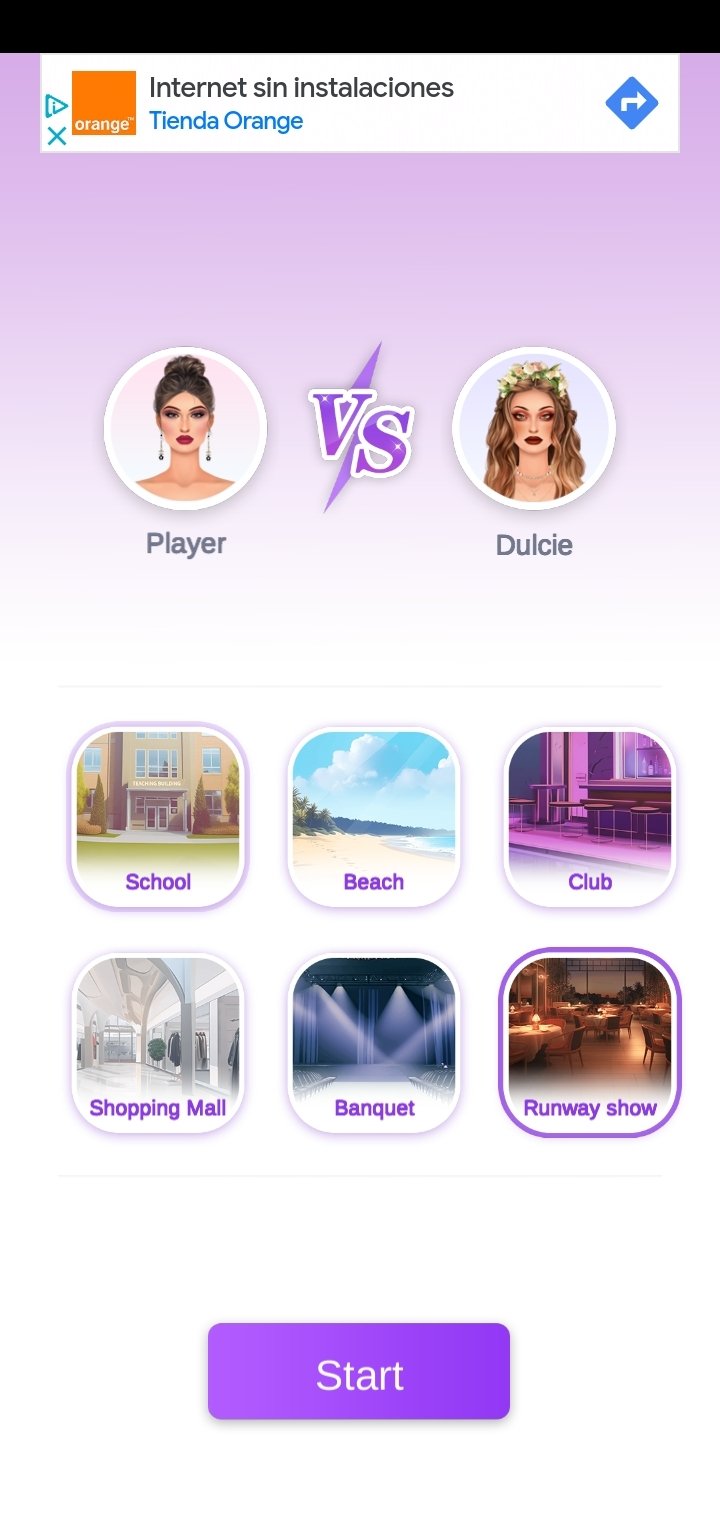The image size is (720, 1520).
Task: Select the Shopping Mall scene
Action: (x=158, y=1042)
